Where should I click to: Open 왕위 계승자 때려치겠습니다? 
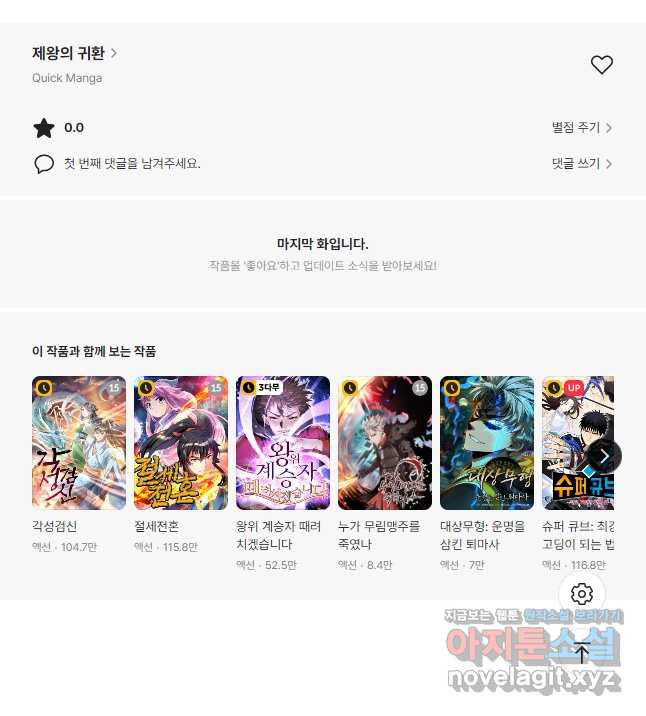point(283,443)
